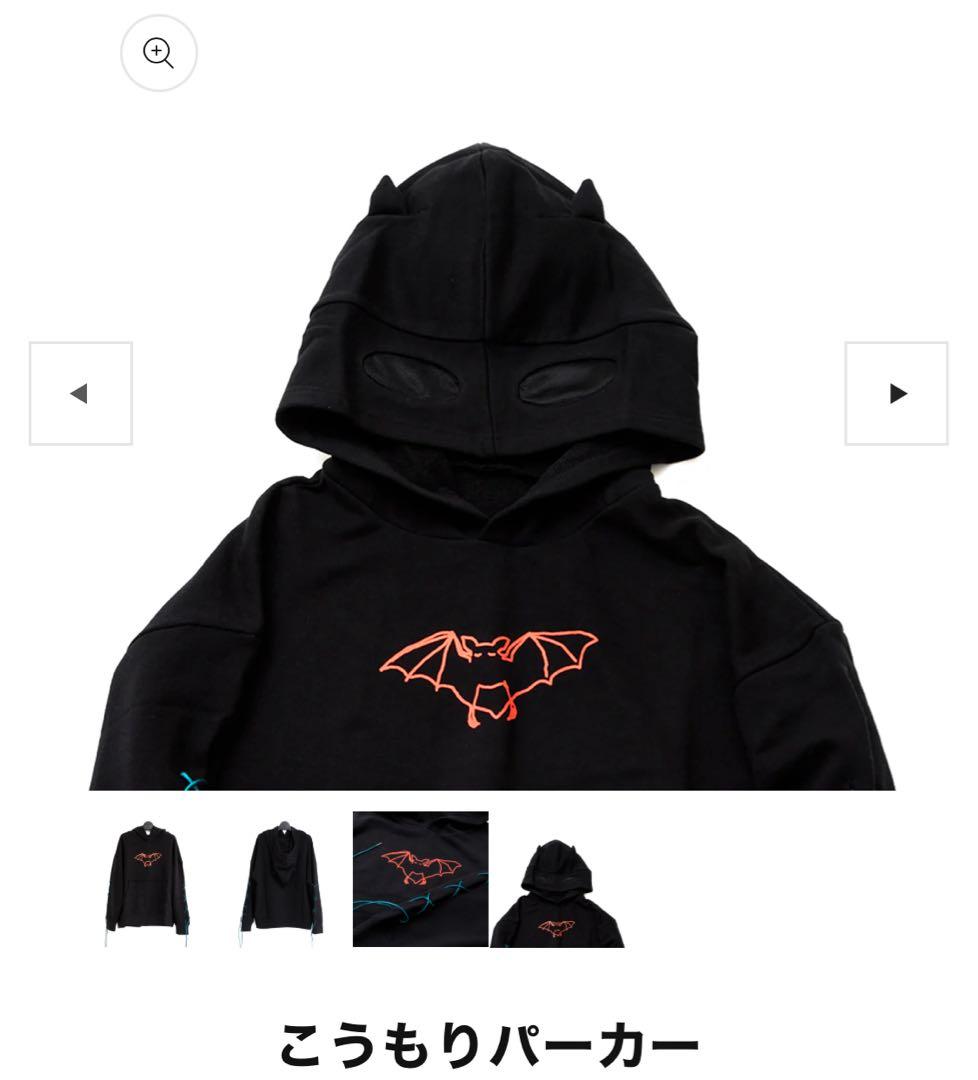Click the main product photo

(x=489, y=450)
